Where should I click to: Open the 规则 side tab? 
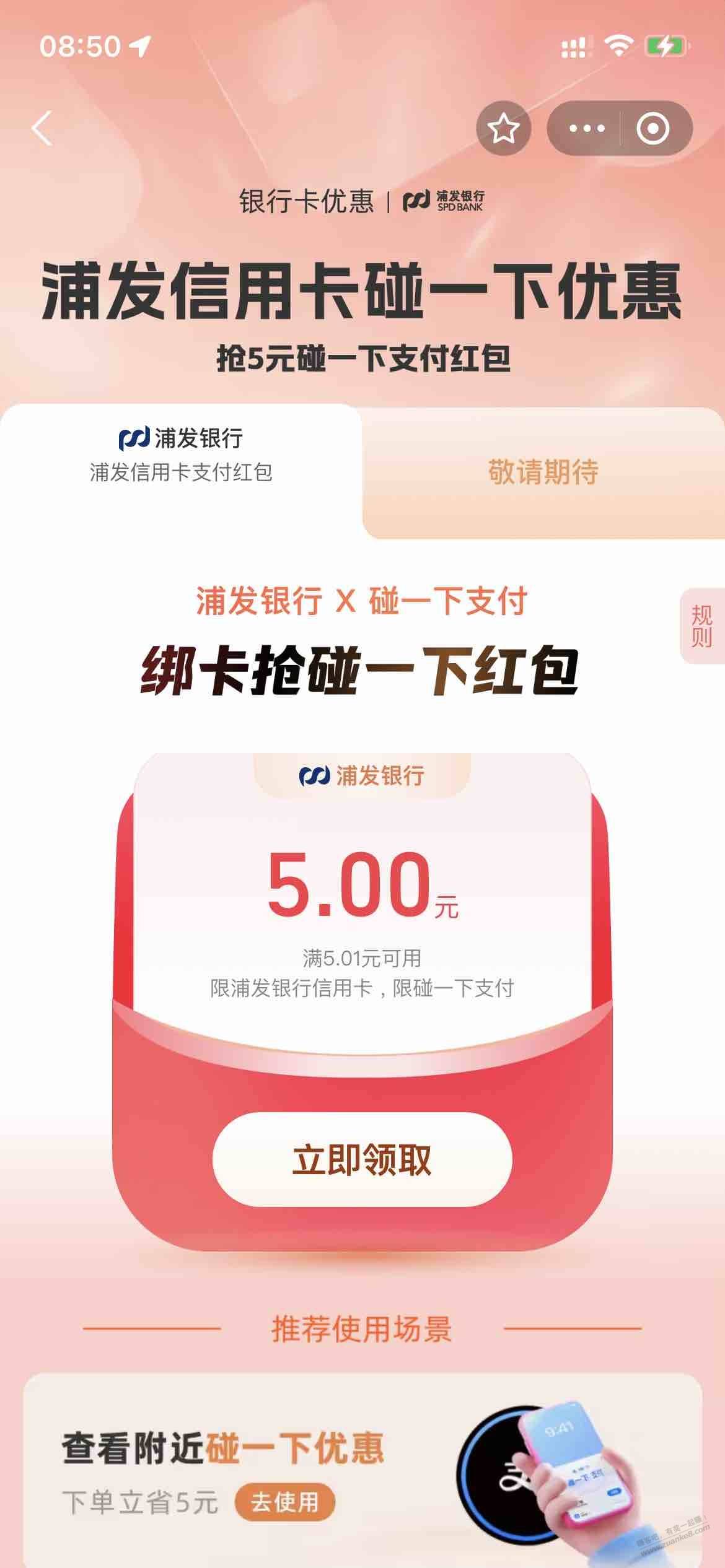point(701,626)
